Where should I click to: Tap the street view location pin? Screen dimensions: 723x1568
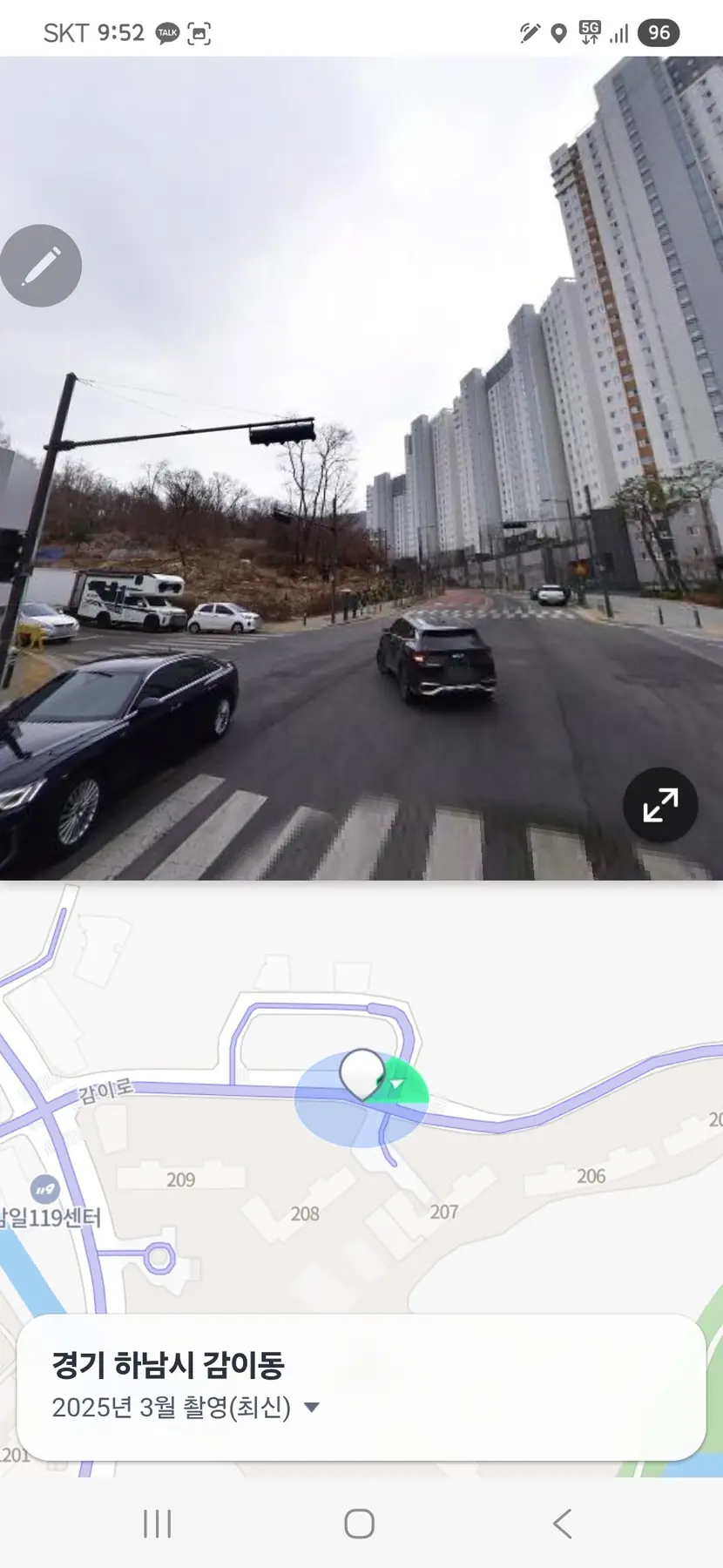361,1073
